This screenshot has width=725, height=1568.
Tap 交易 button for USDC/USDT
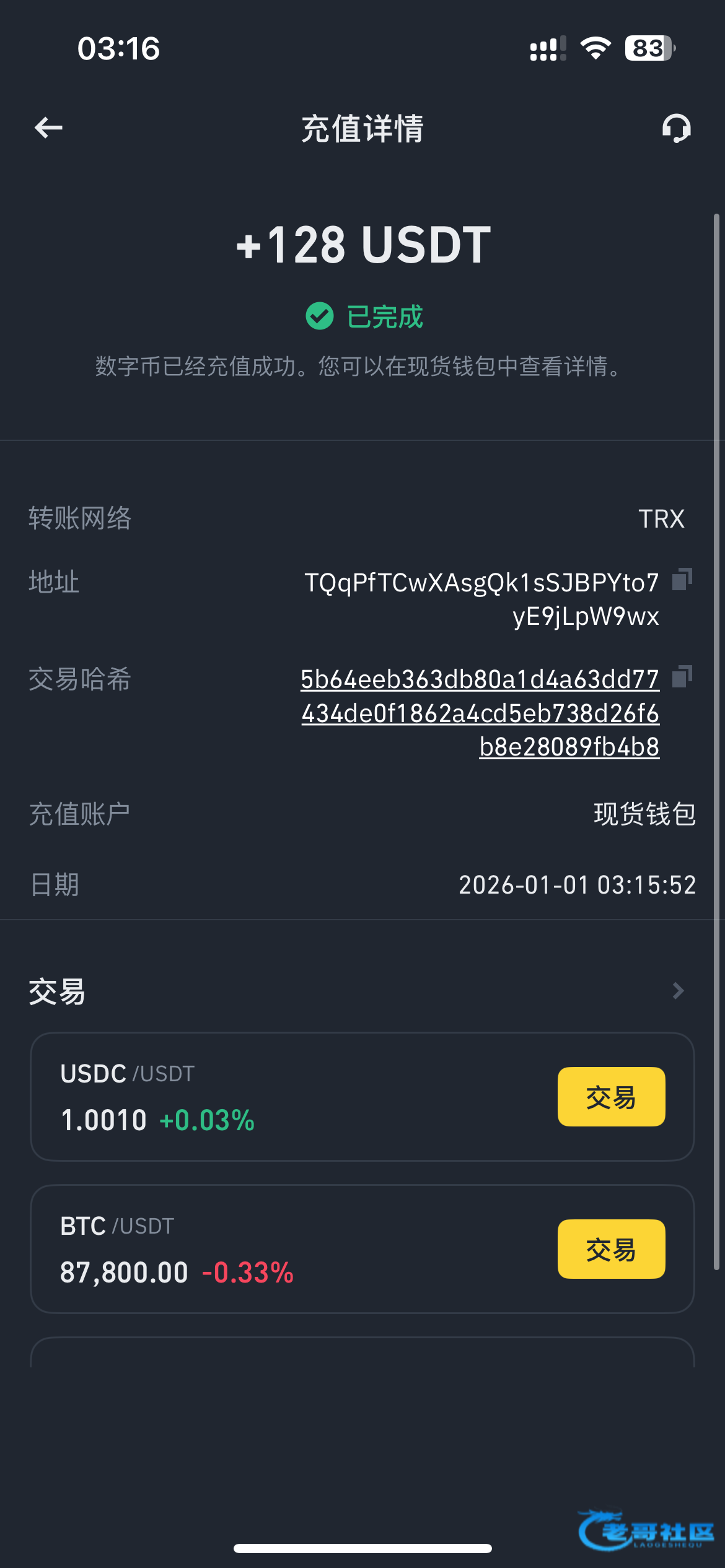point(611,1097)
